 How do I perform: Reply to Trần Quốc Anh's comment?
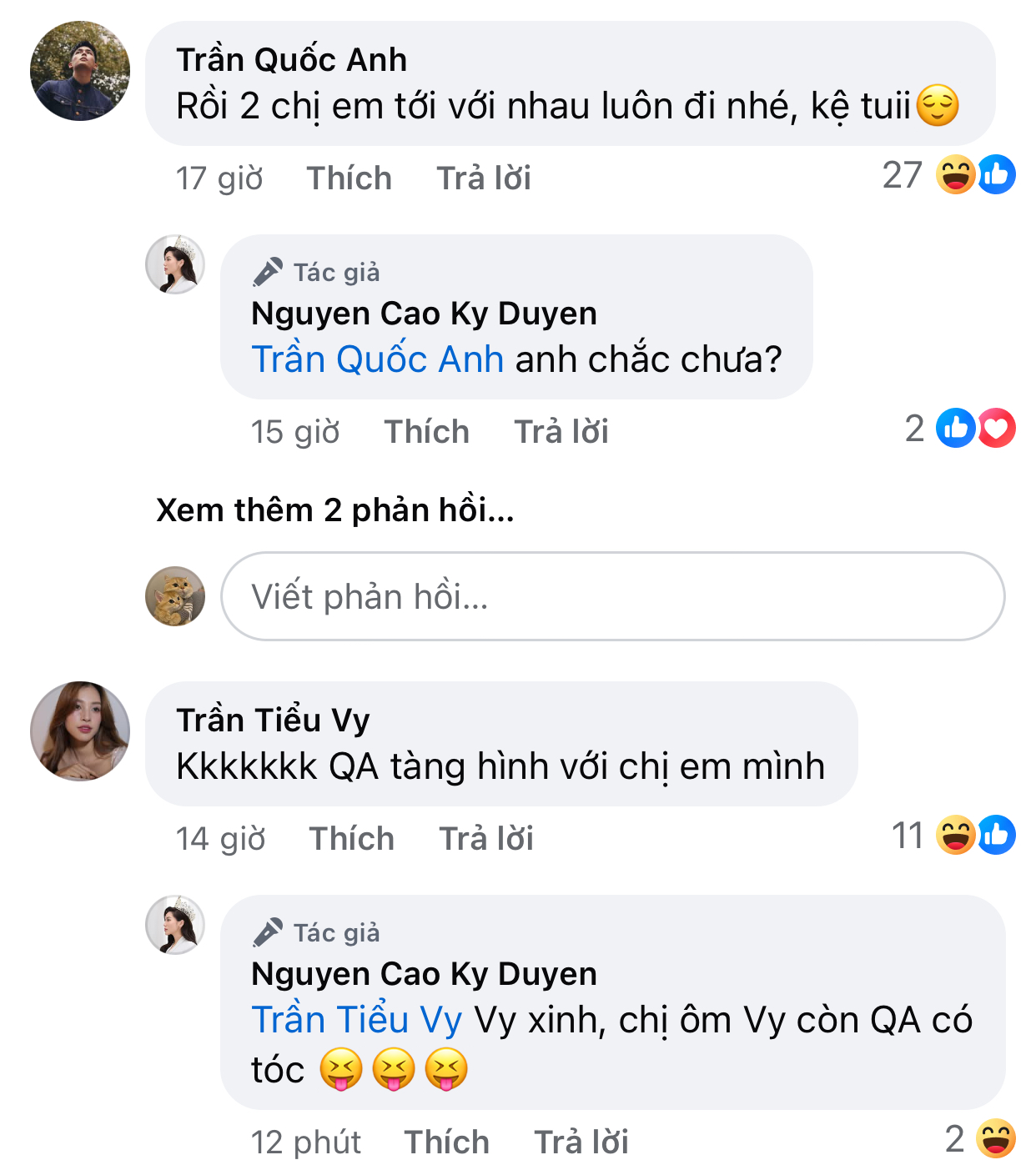click(484, 178)
